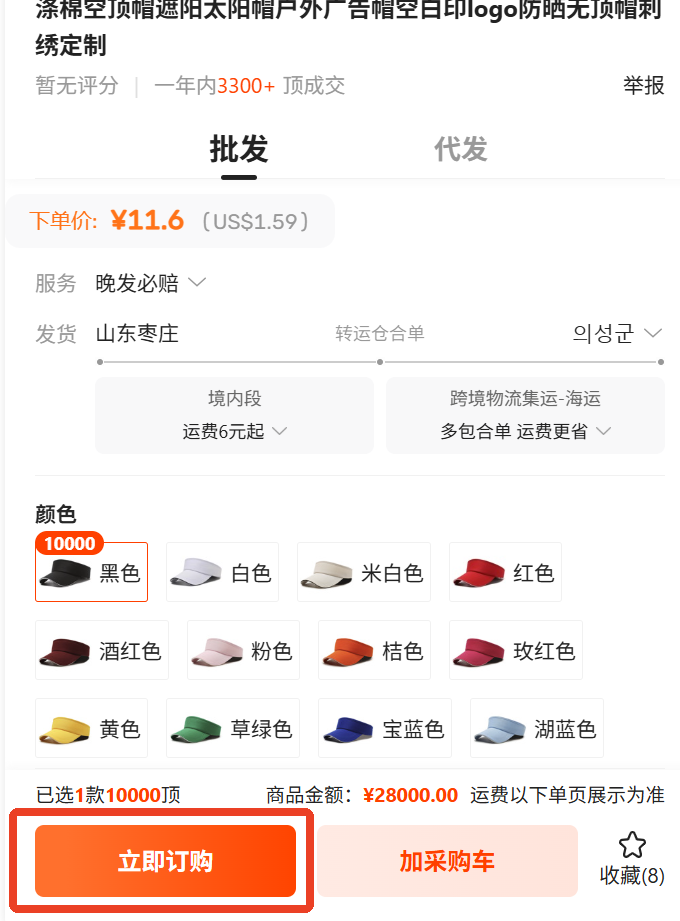The image size is (680, 921).
Task: Tap 举报 to report this listing
Action: (643, 85)
